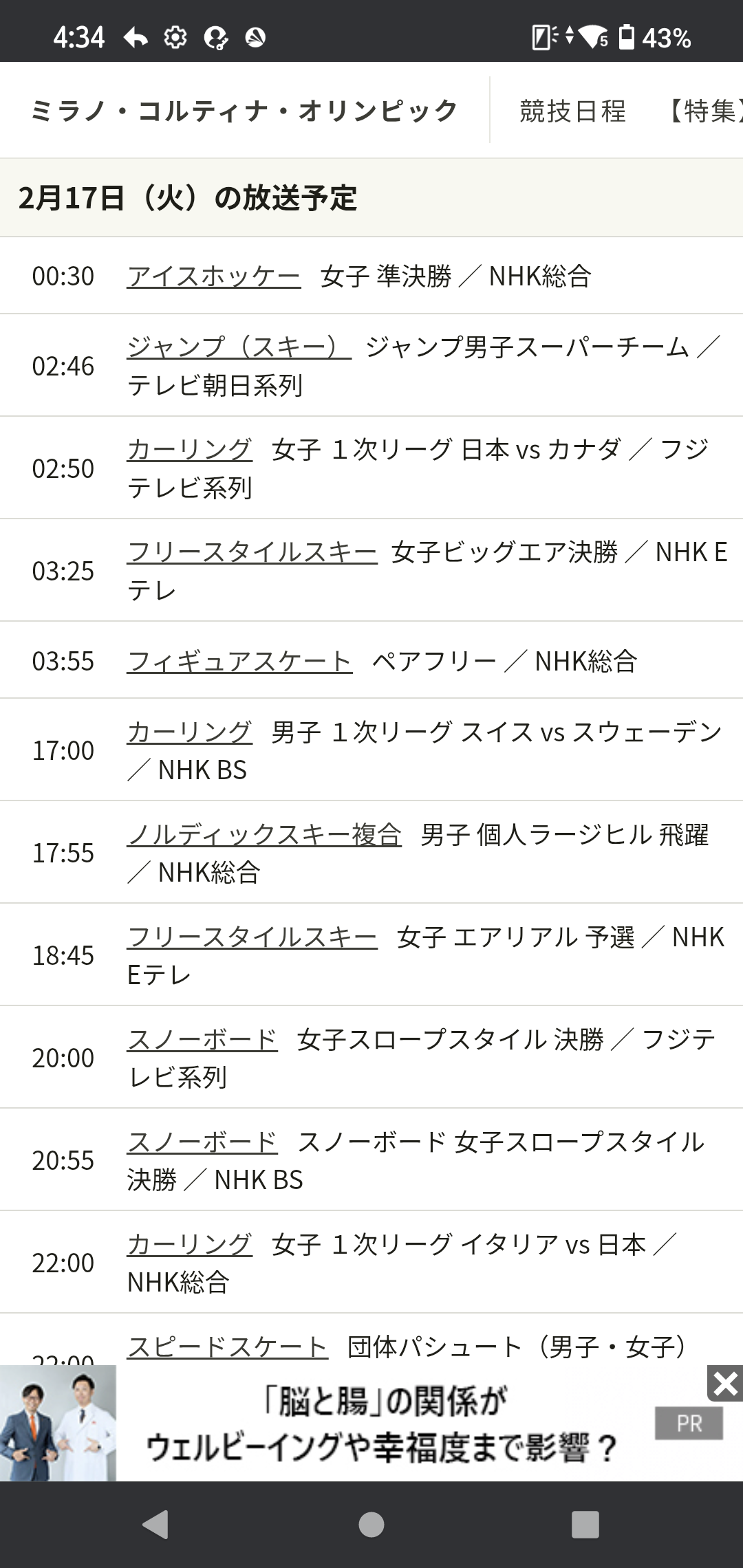
Task: Open ミラノ・コルティナ・オリンピック section title
Action: pyautogui.click(x=244, y=111)
